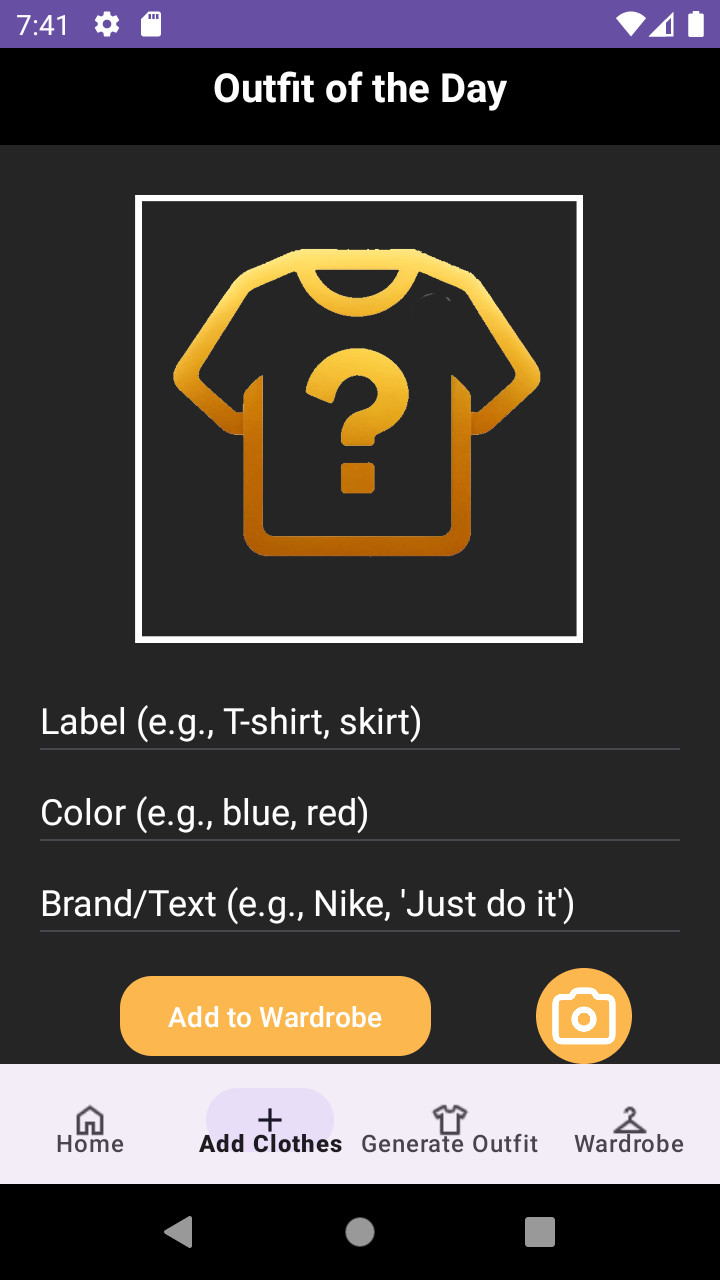Viewport: 720px width, 1280px height.
Task: Open the camera to photograph clothing
Action: pos(584,1016)
